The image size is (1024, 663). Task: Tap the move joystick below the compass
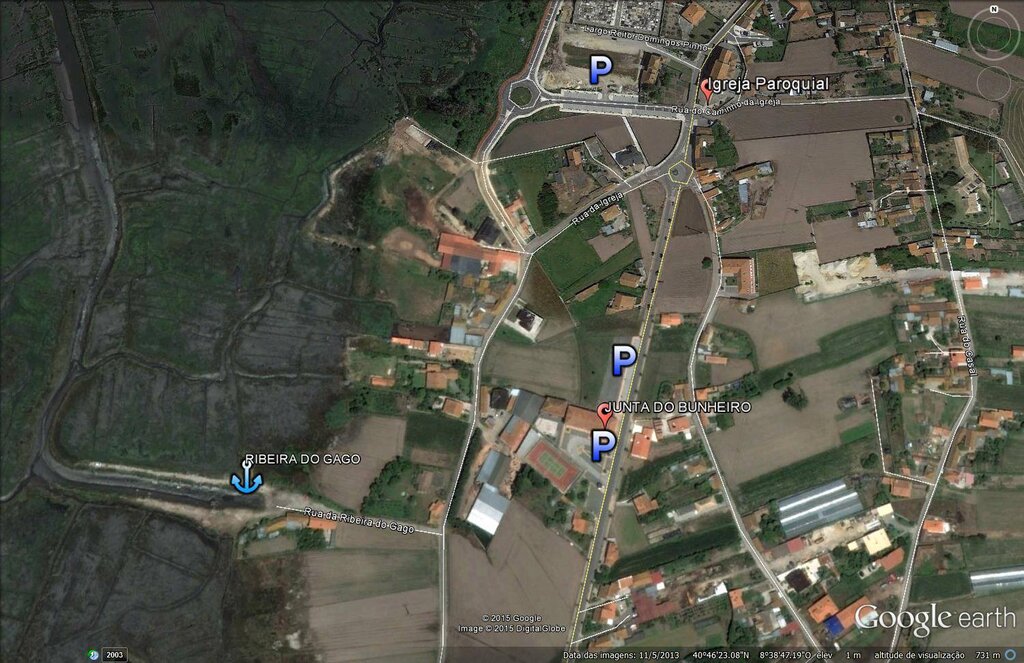tap(993, 84)
